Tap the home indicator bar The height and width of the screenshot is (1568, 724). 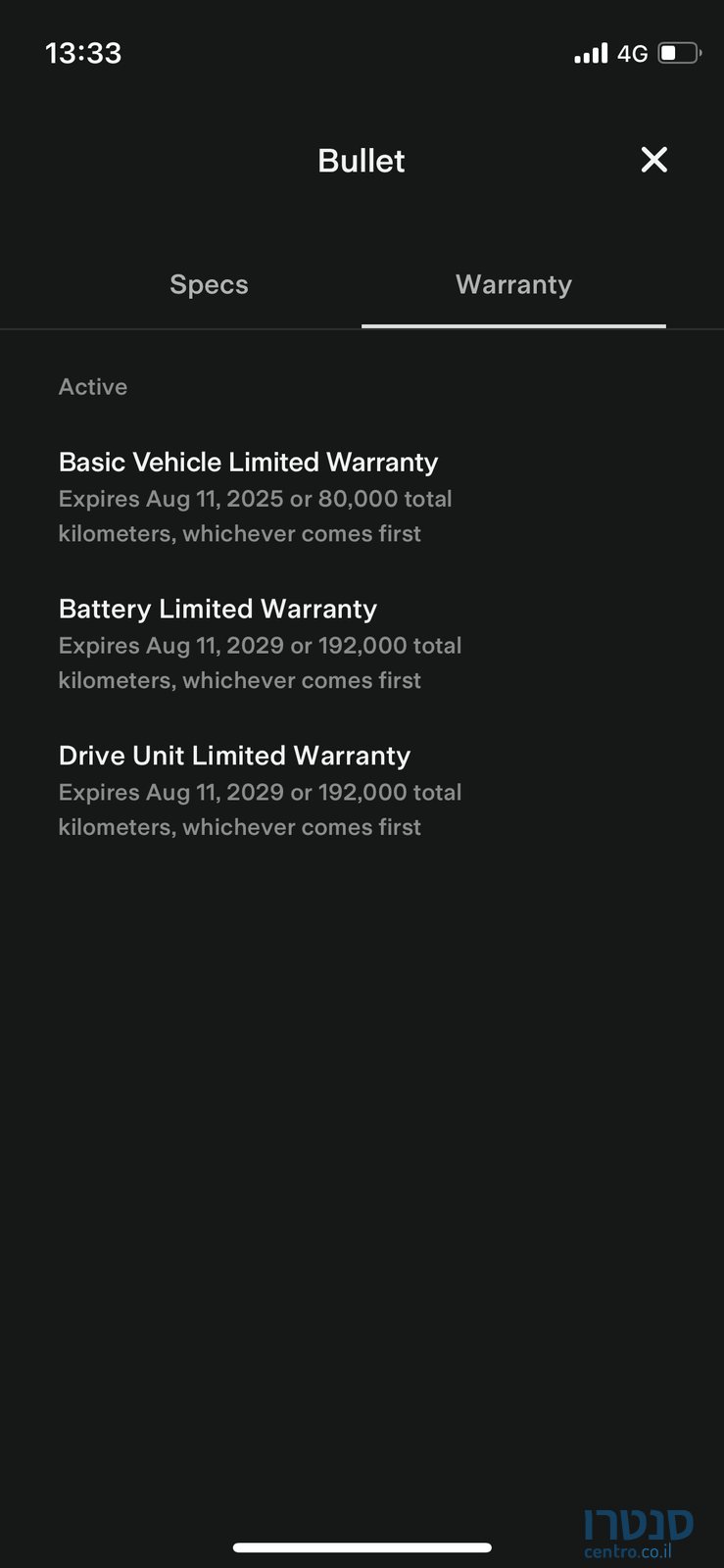click(362, 1546)
